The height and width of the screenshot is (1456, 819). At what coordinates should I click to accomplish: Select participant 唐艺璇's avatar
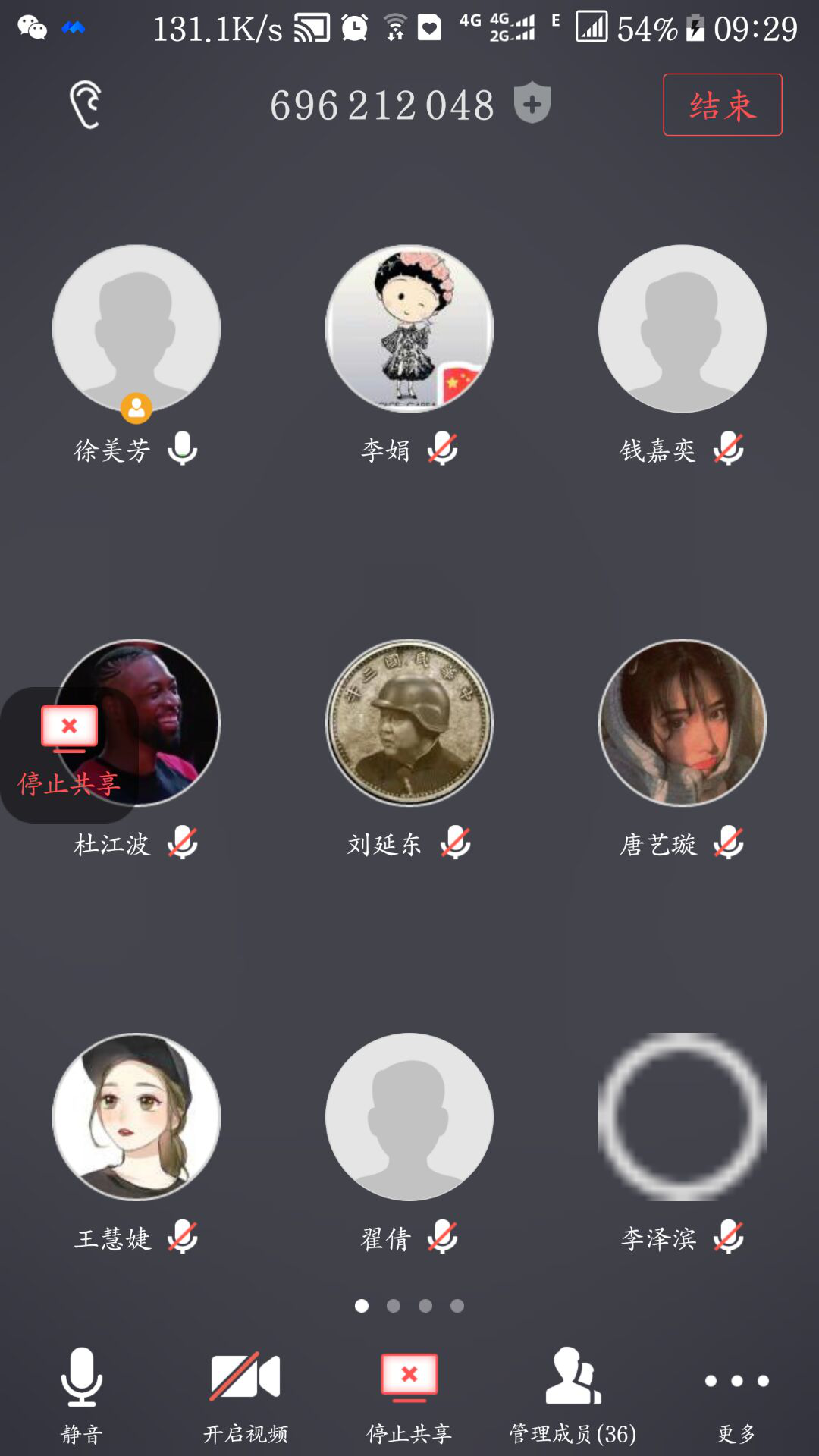point(682,723)
